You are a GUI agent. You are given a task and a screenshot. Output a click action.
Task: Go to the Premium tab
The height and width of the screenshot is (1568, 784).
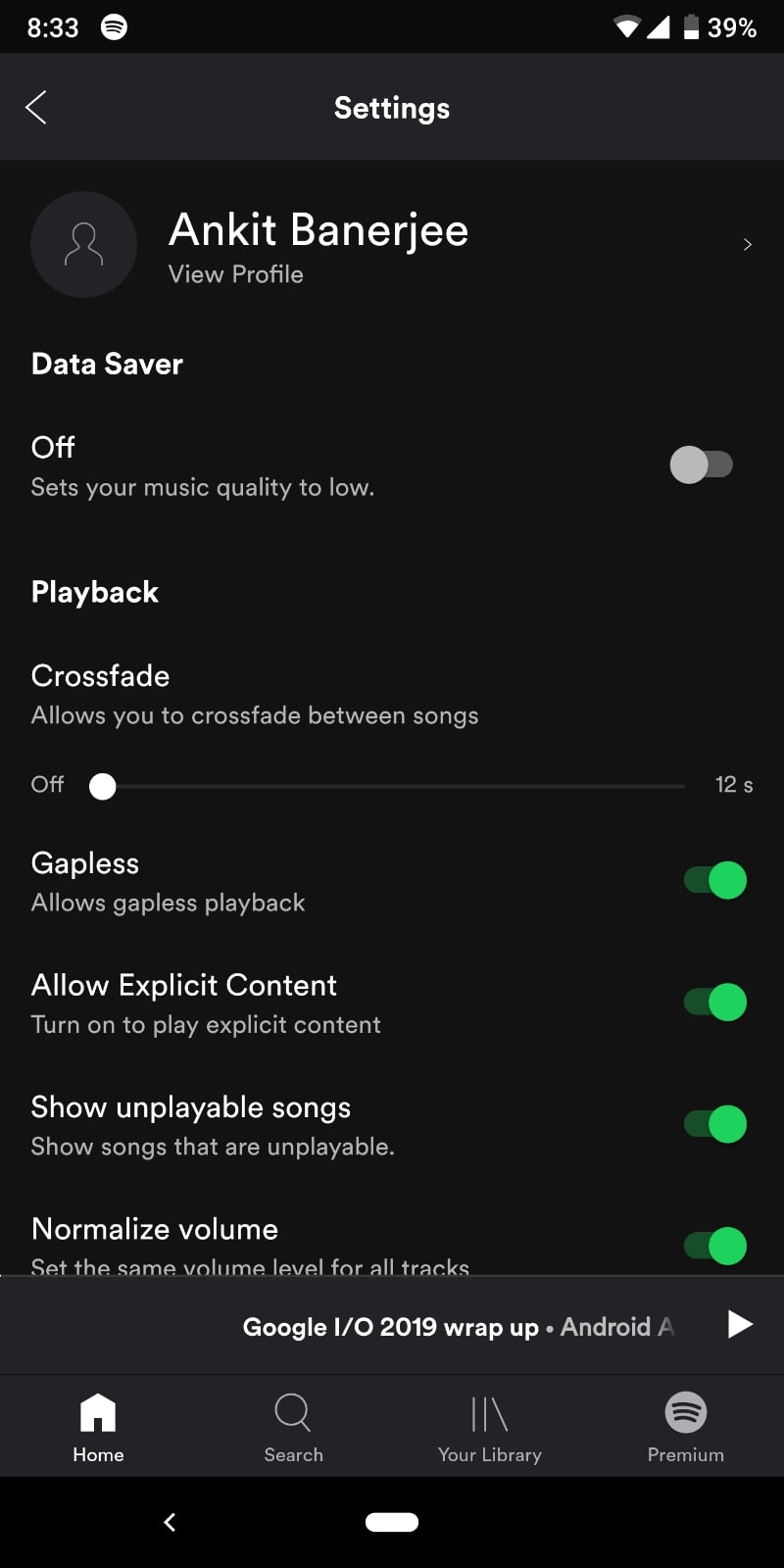(685, 1427)
